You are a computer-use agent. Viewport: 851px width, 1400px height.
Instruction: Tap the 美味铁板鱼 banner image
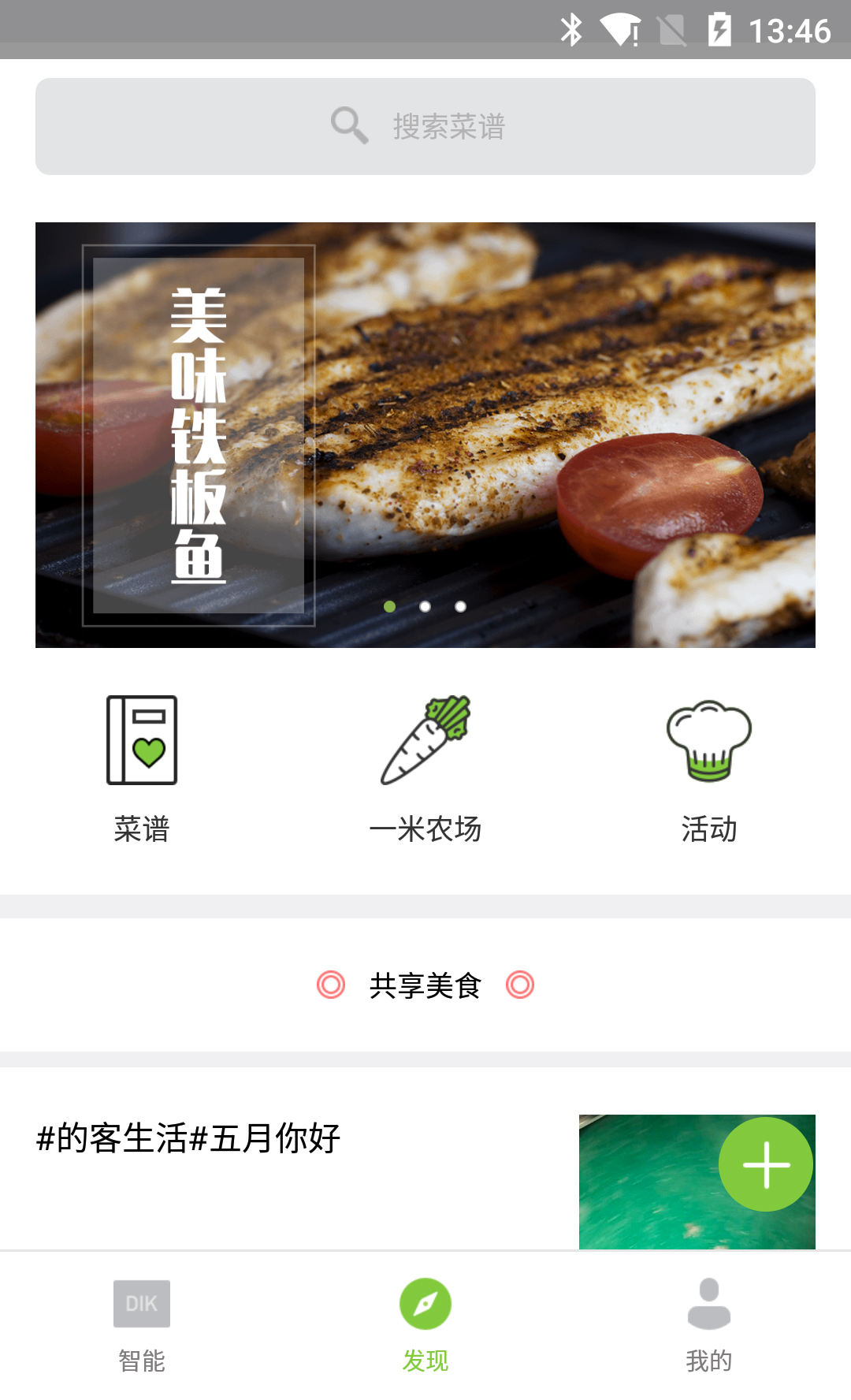[x=425, y=435]
